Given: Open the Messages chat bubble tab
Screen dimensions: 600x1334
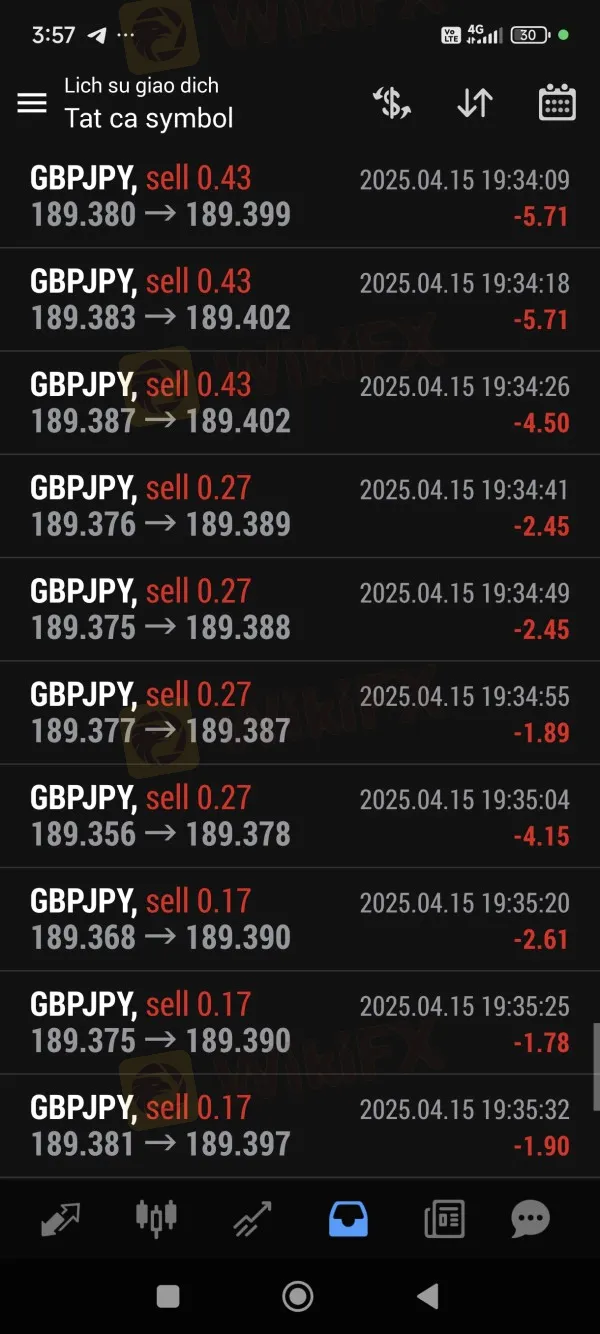Looking at the screenshot, I should (530, 1219).
